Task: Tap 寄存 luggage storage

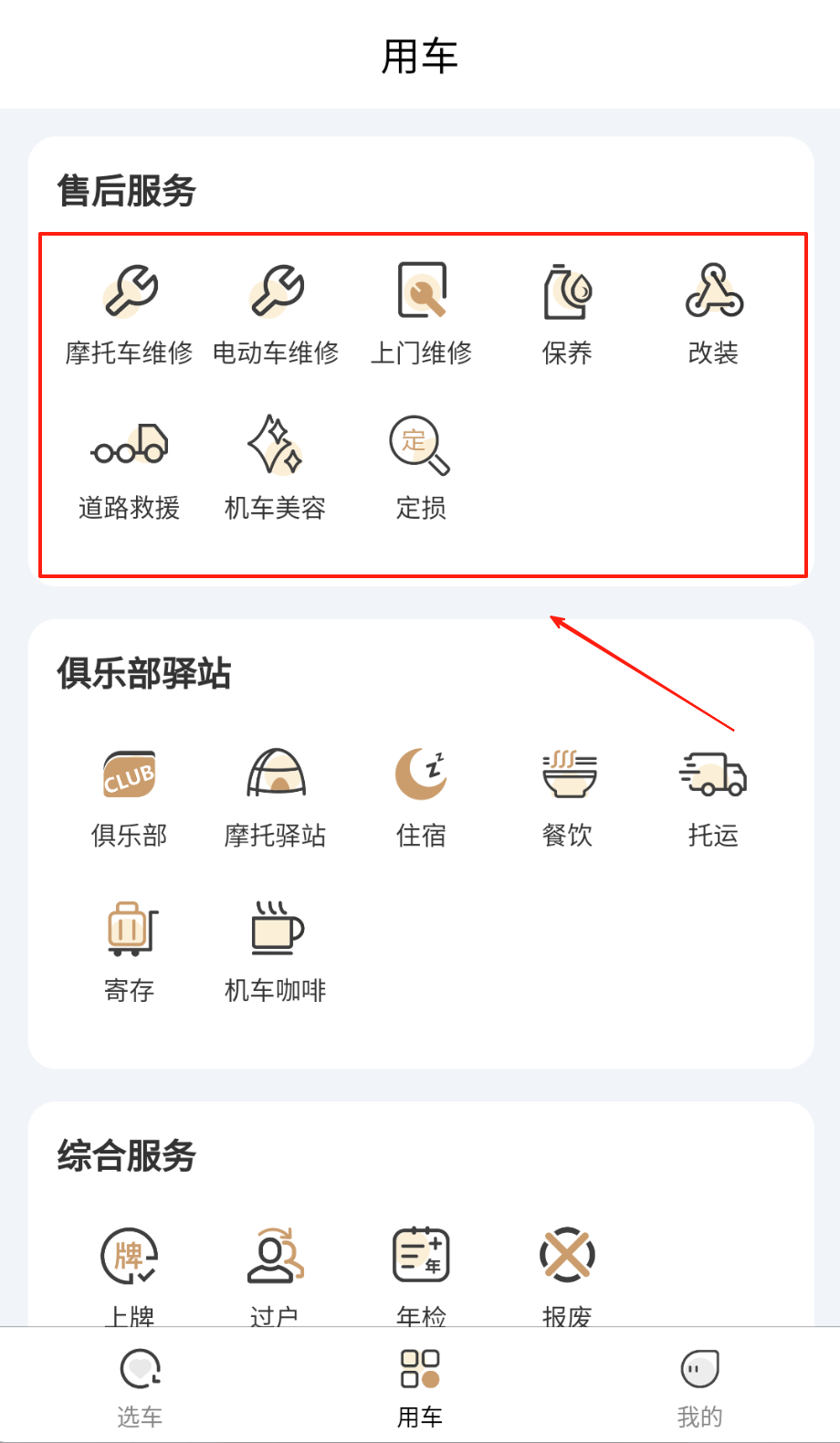Action: pos(130,951)
